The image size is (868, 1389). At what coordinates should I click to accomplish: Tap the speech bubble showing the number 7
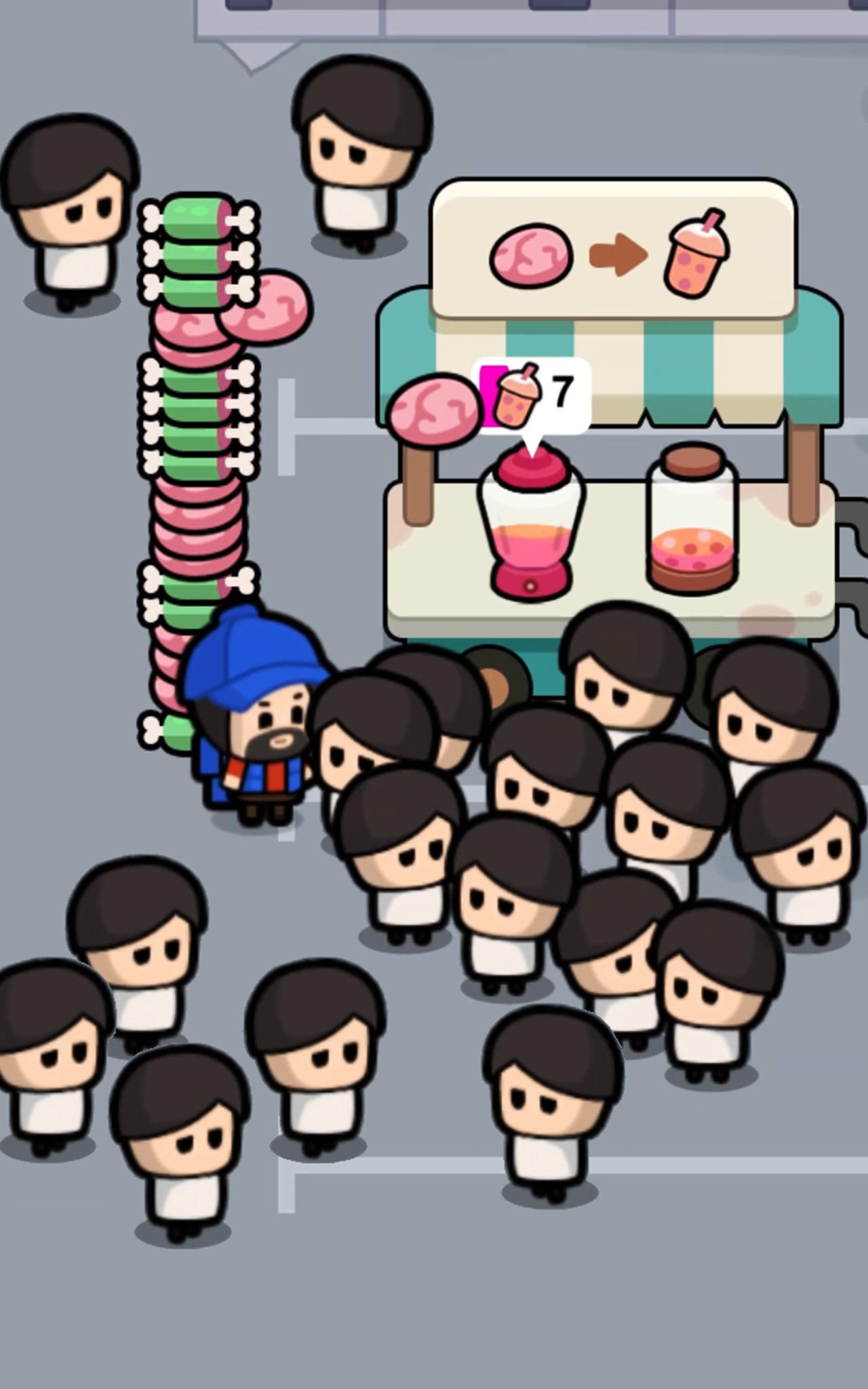536,393
